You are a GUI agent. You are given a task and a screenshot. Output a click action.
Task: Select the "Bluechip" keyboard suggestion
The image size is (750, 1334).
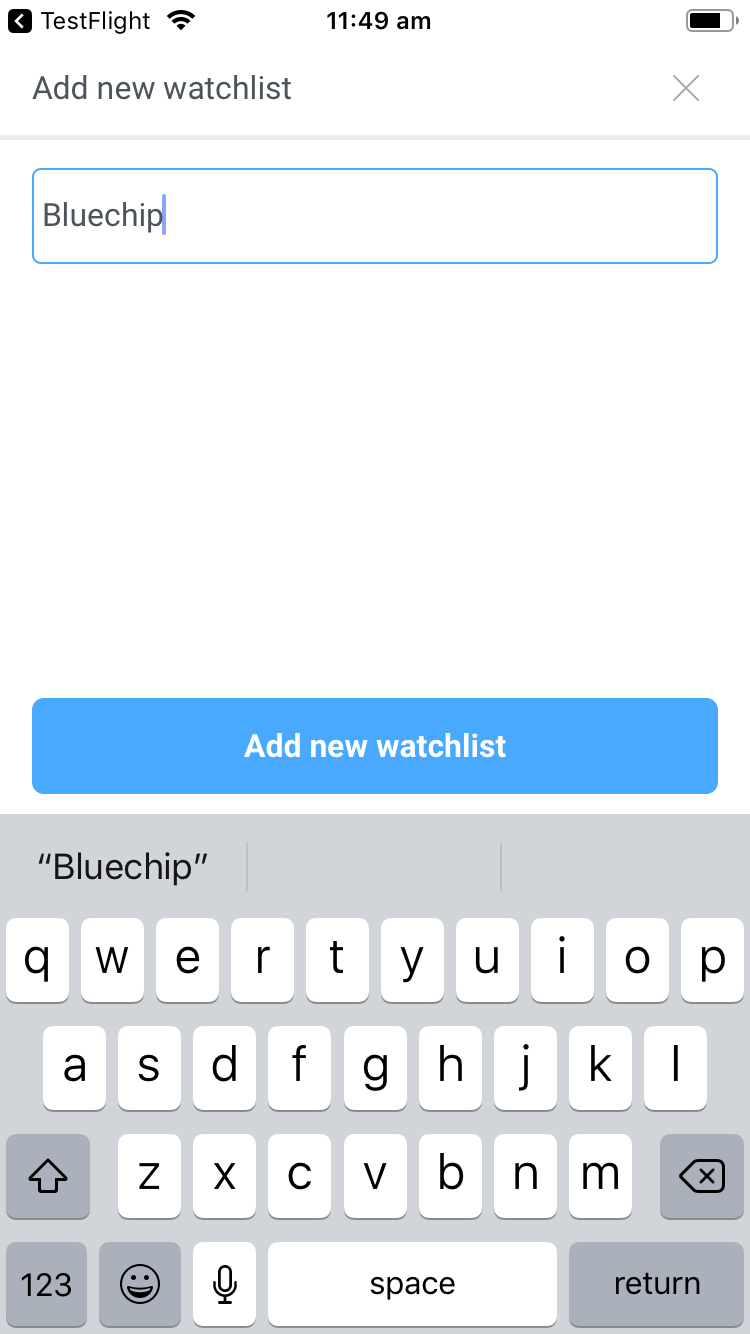point(123,866)
